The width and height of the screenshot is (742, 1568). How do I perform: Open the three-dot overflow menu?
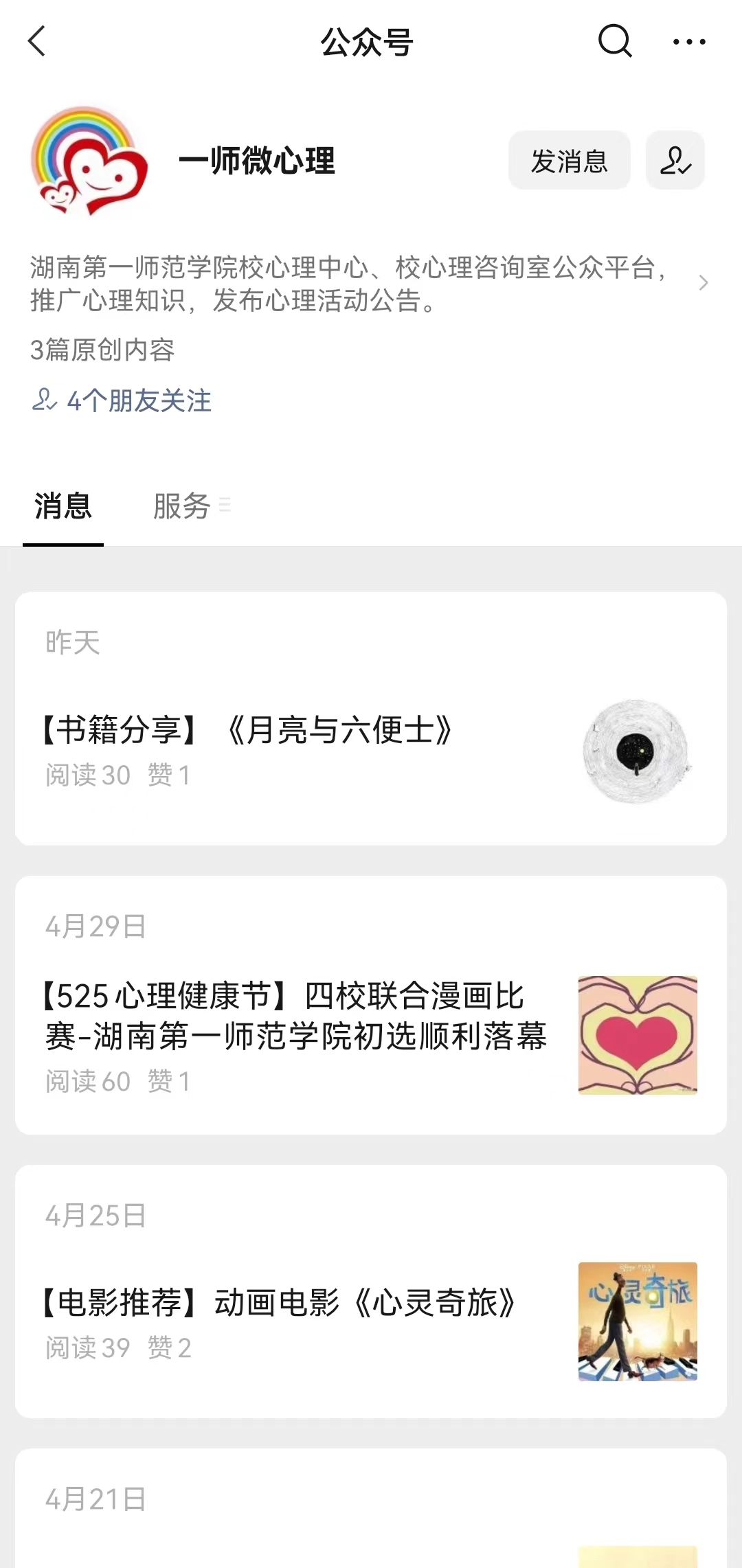pyautogui.click(x=689, y=42)
